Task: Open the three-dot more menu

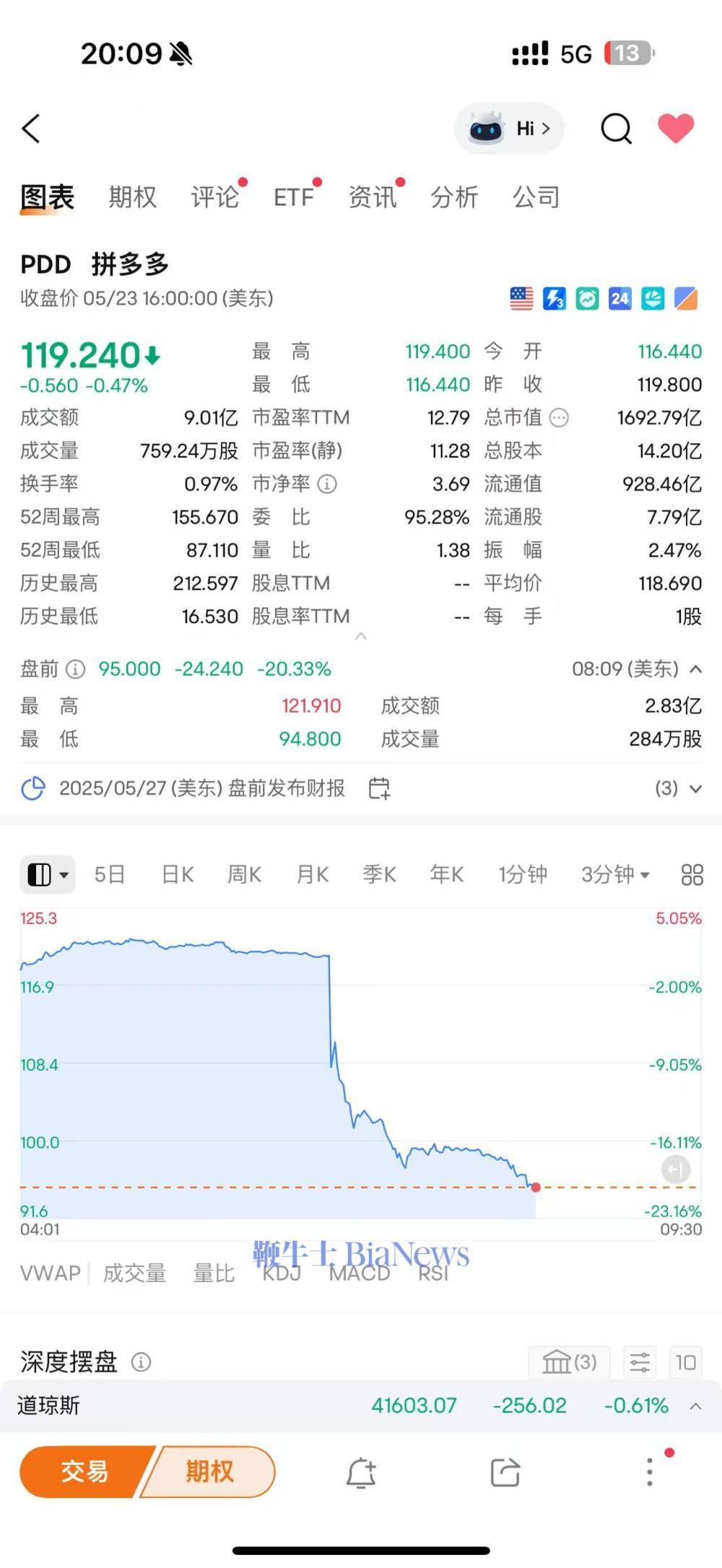Action: [x=650, y=1471]
